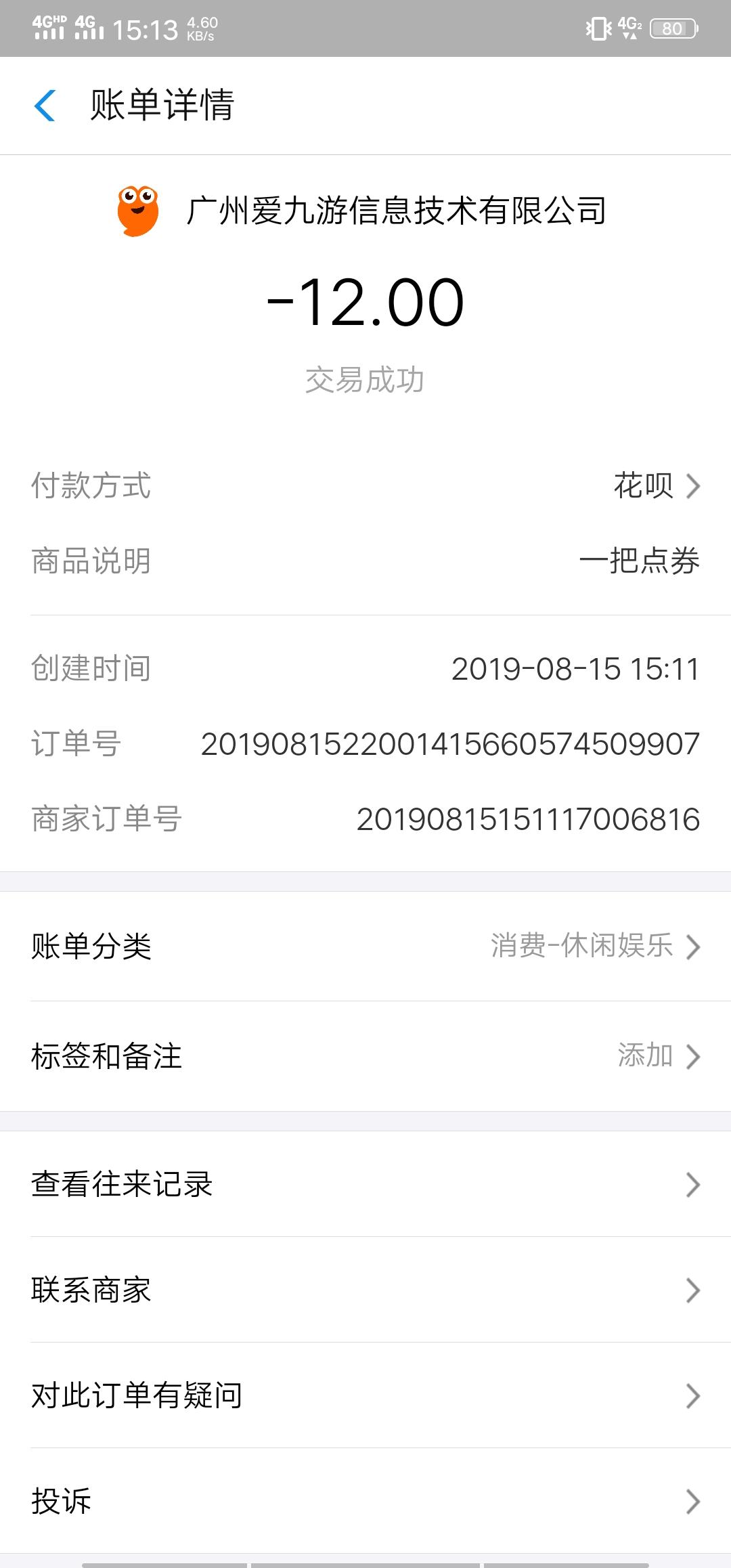Add 标签和备注 to this bill

pos(365,1055)
